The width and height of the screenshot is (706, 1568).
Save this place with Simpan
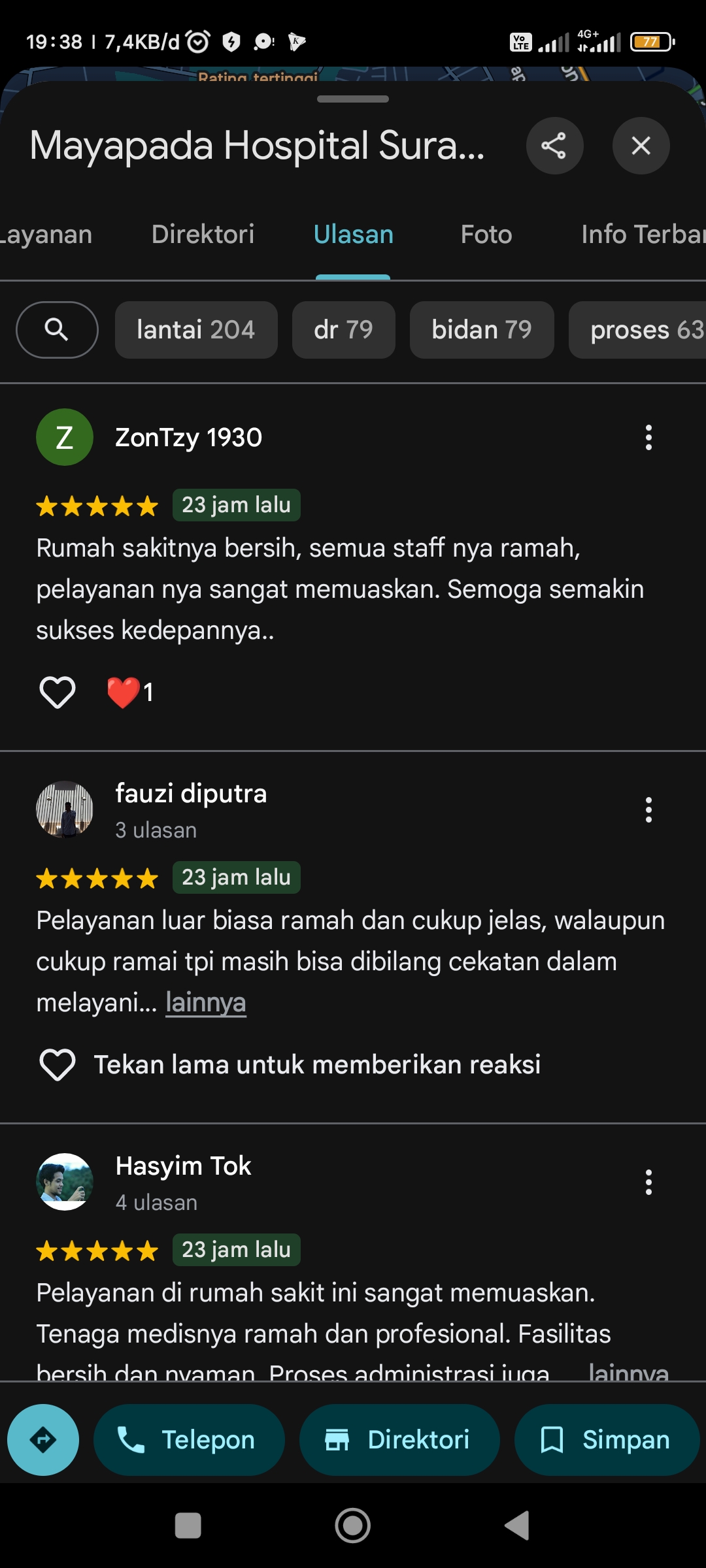[x=607, y=1440]
